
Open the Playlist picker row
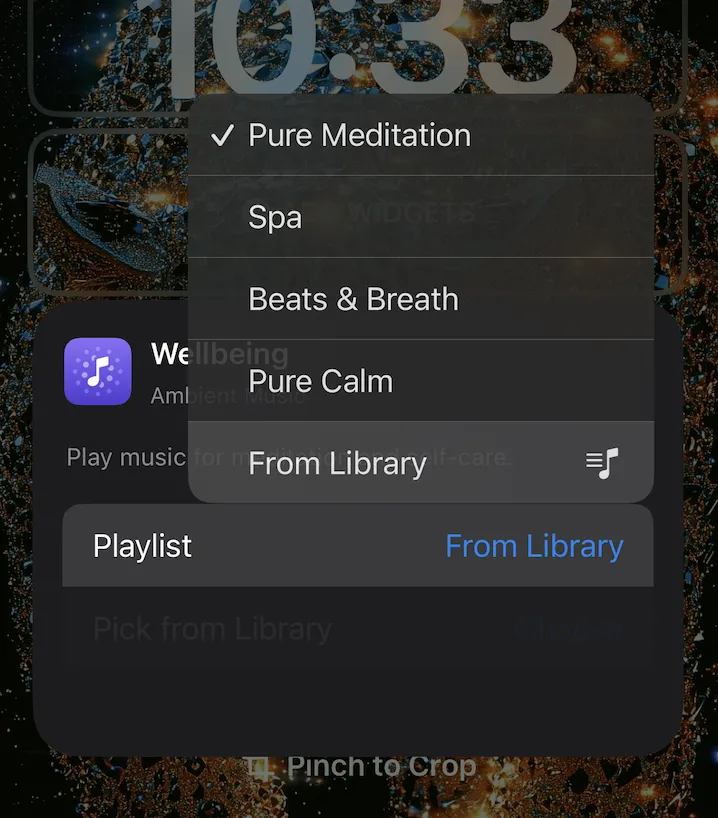(357, 546)
